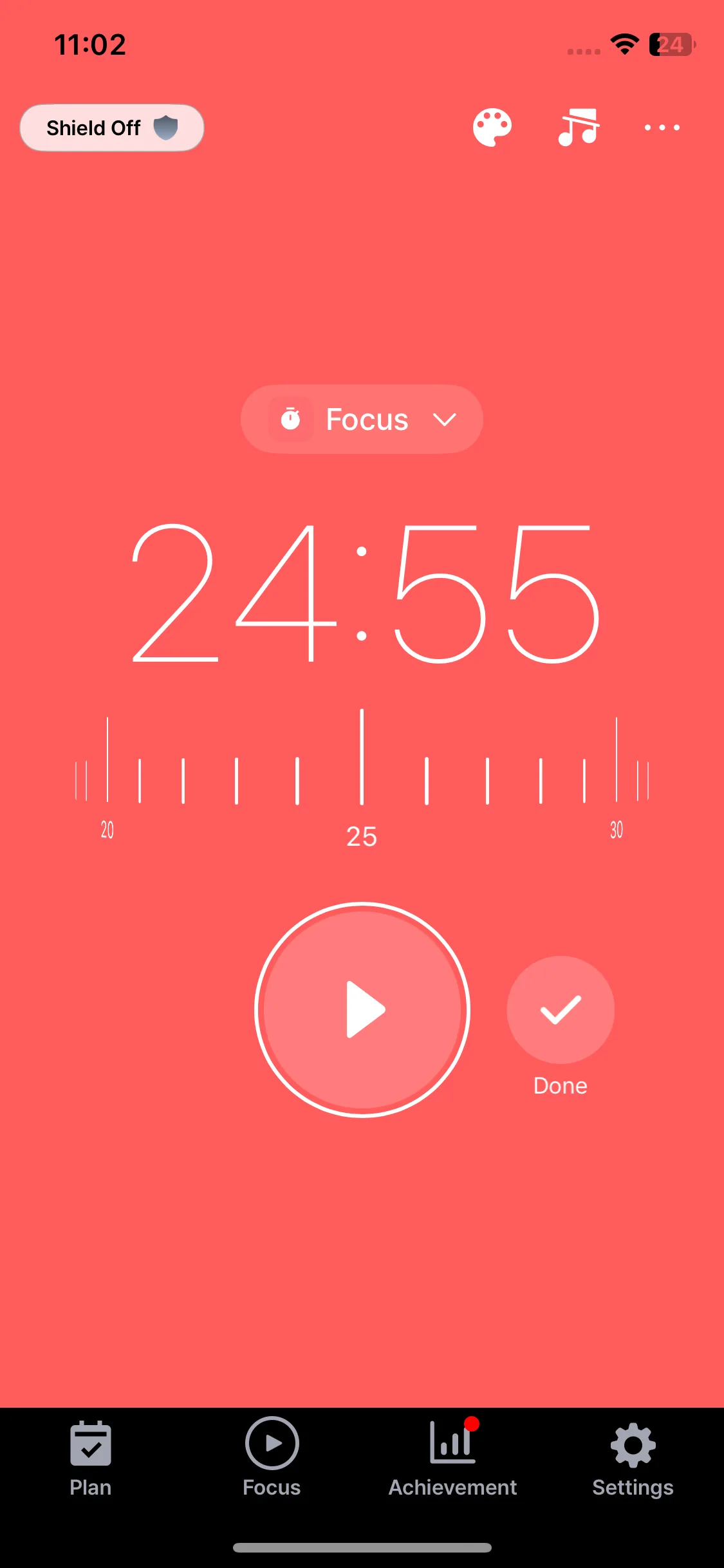Viewport: 724px width, 1568px height.
Task: Switch to the Focus tab
Action: coord(272,1459)
